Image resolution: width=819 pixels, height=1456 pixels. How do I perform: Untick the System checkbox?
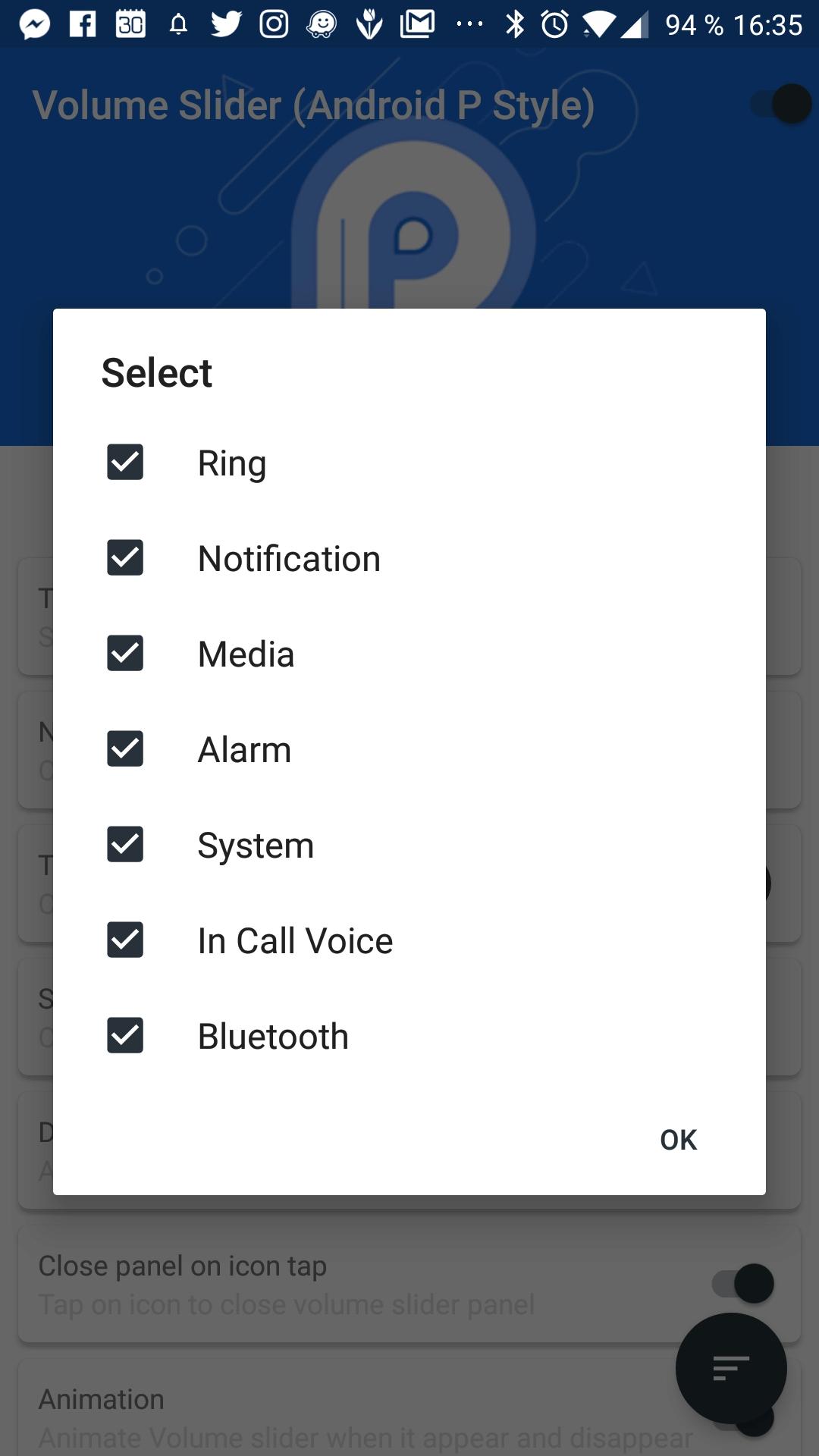pyautogui.click(x=125, y=845)
